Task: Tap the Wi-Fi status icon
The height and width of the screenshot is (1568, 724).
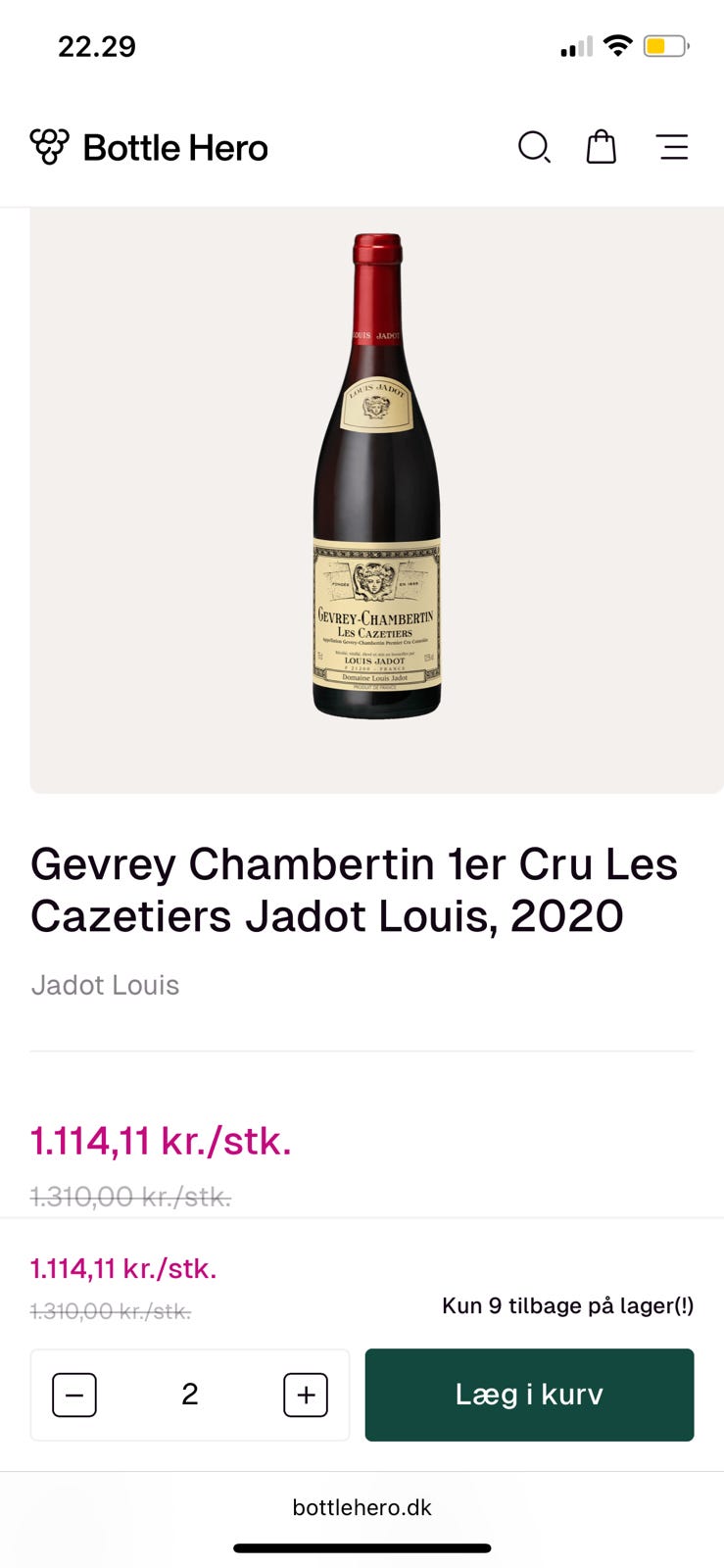Action: [x=617, y=45]
